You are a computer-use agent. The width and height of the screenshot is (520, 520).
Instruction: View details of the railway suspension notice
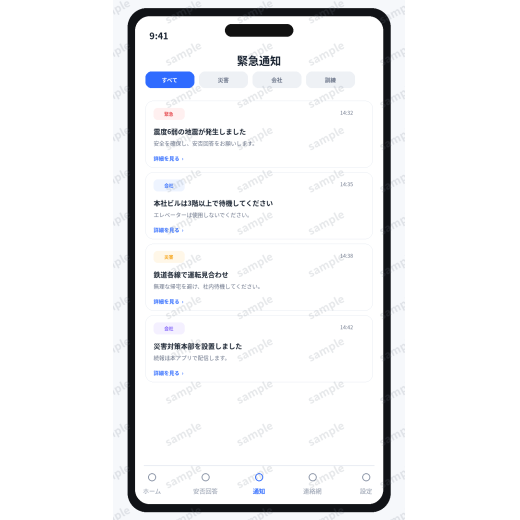pyautogui.click(x=168, y=302)
